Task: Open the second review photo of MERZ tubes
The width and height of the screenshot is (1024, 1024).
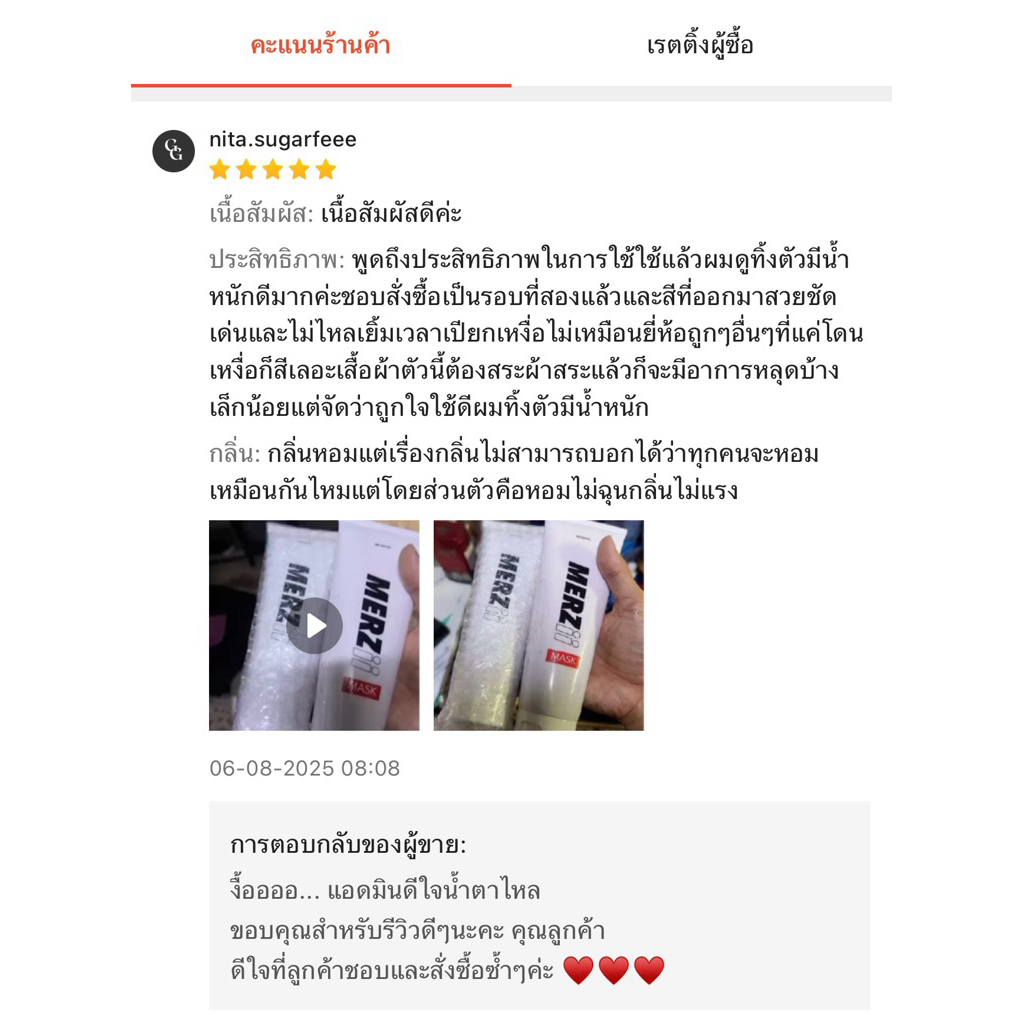Action: click(539, 625)
